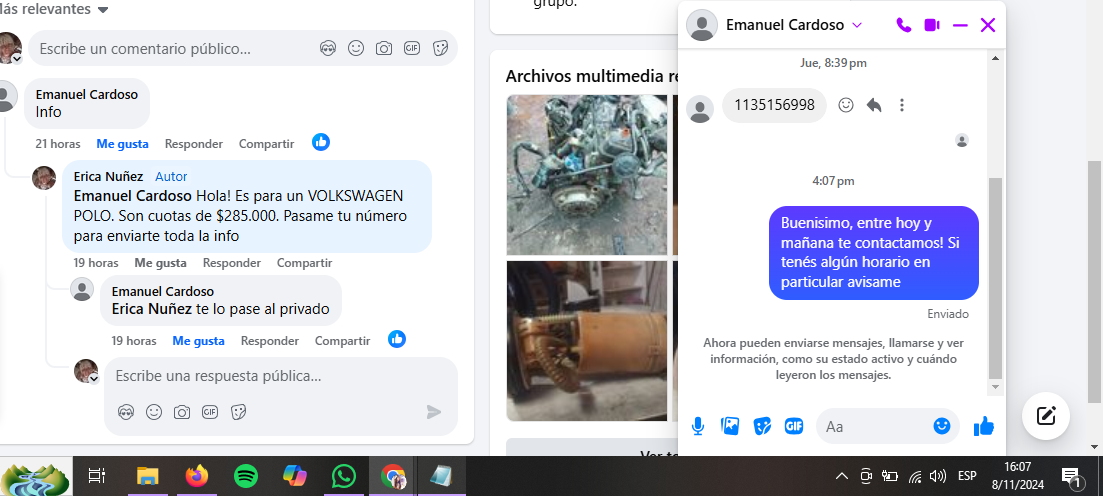
Task: Choose a sticker in the chat
Action: click(762, 426)
